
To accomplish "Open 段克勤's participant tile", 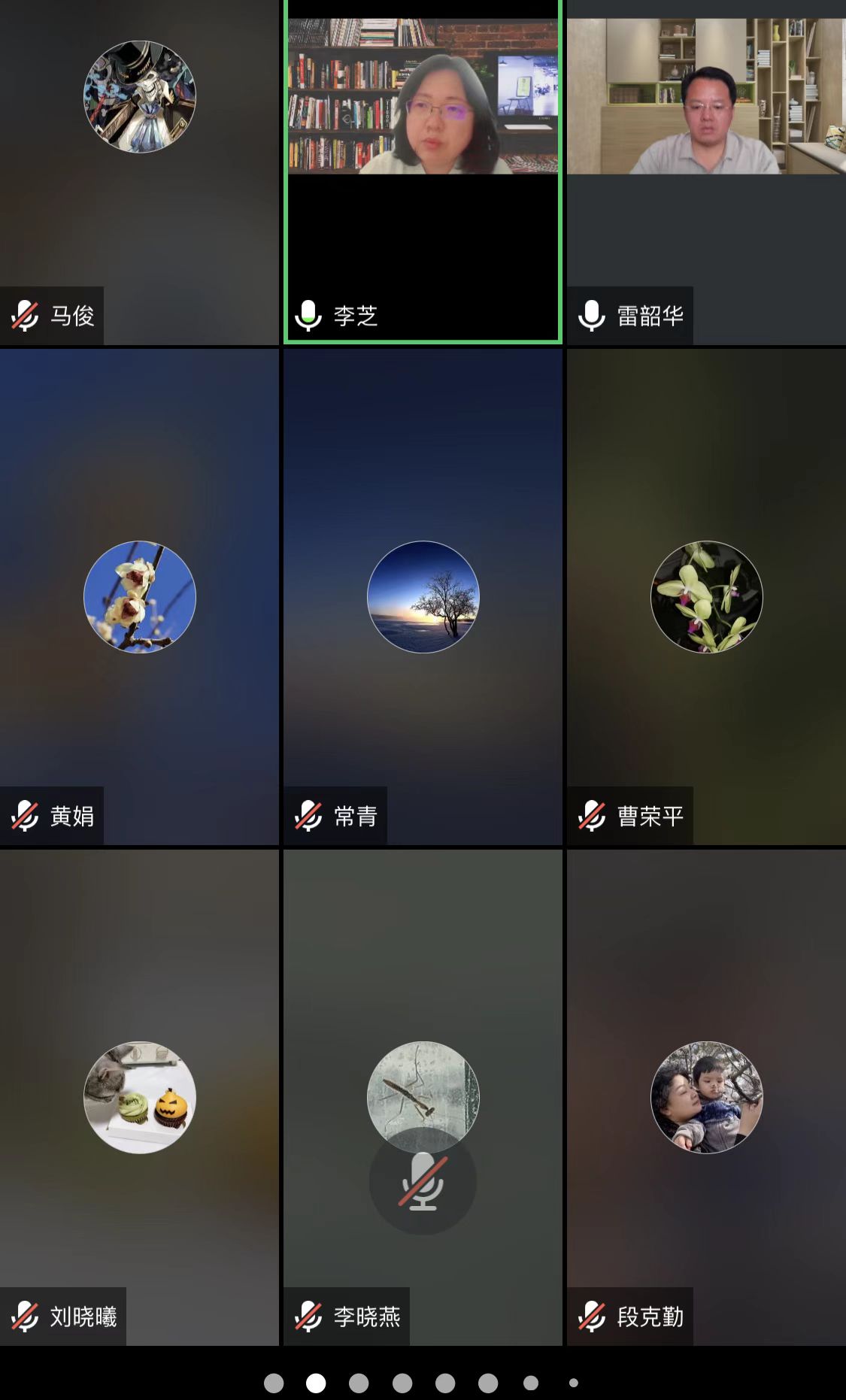I will [x=706, y=1098].
